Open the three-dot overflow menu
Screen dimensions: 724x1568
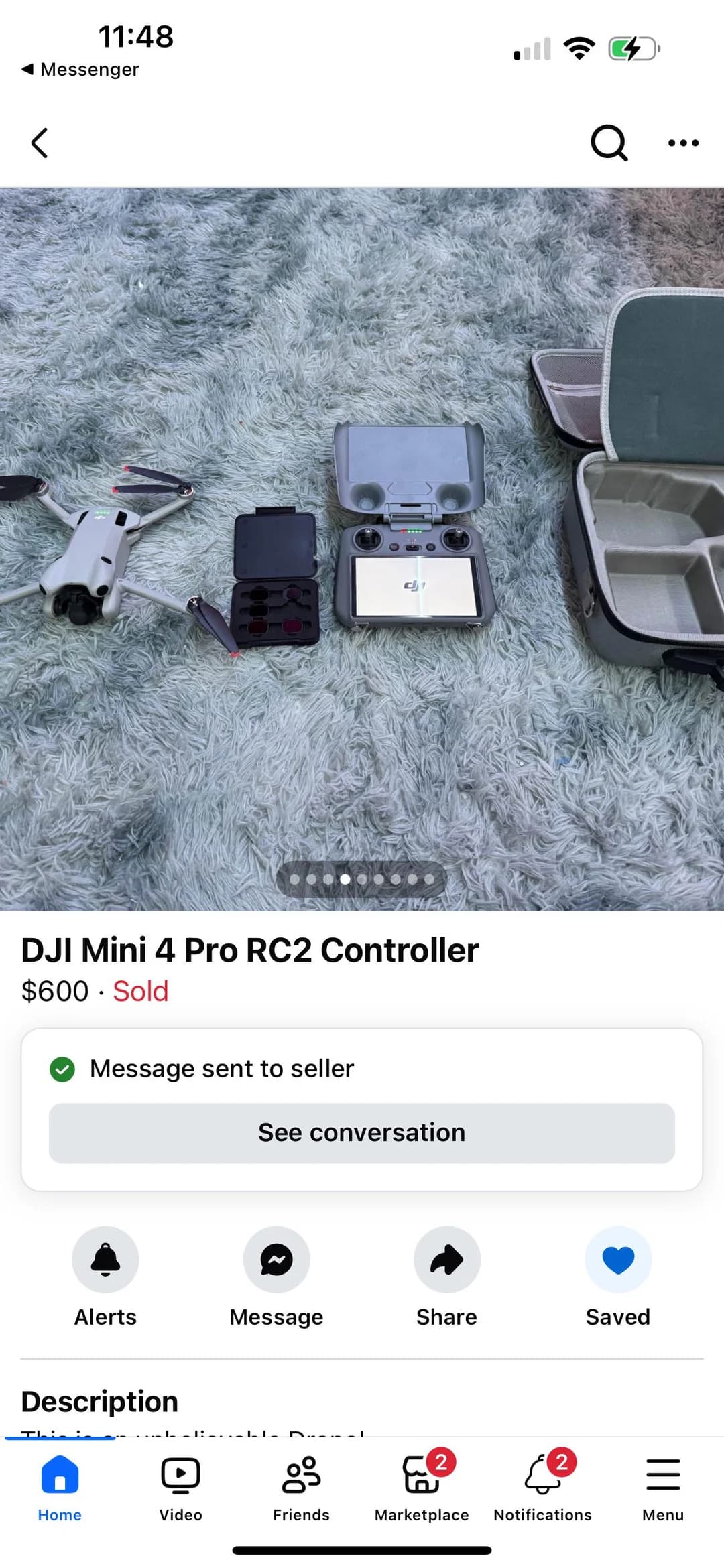(683, 143)
